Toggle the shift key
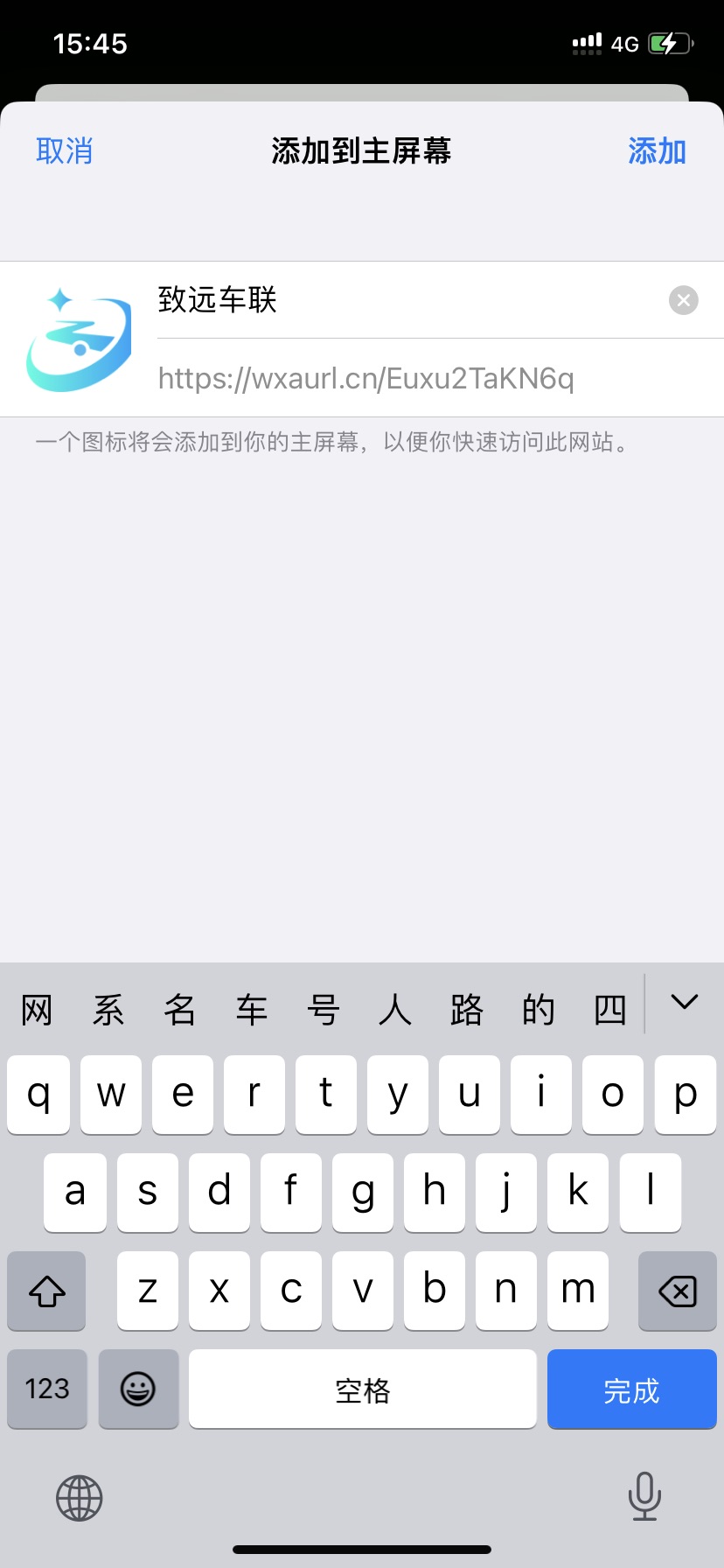 [47, 1291]
